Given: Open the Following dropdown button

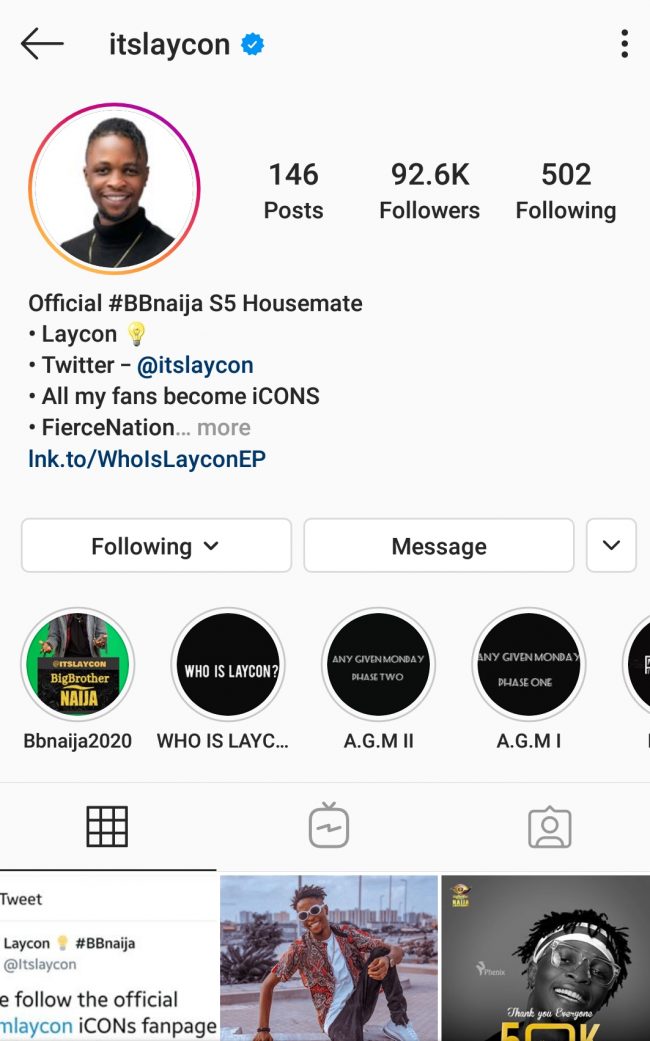Looking at the screenshot, I should tap(156, 546).
